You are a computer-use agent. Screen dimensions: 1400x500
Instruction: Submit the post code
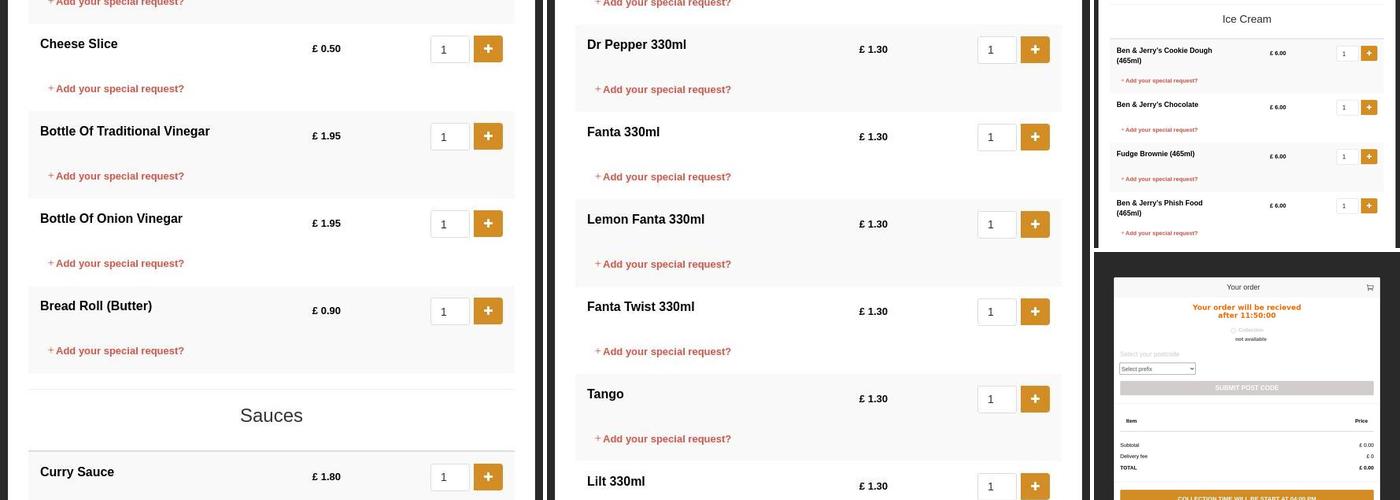tap(1246, 388)
